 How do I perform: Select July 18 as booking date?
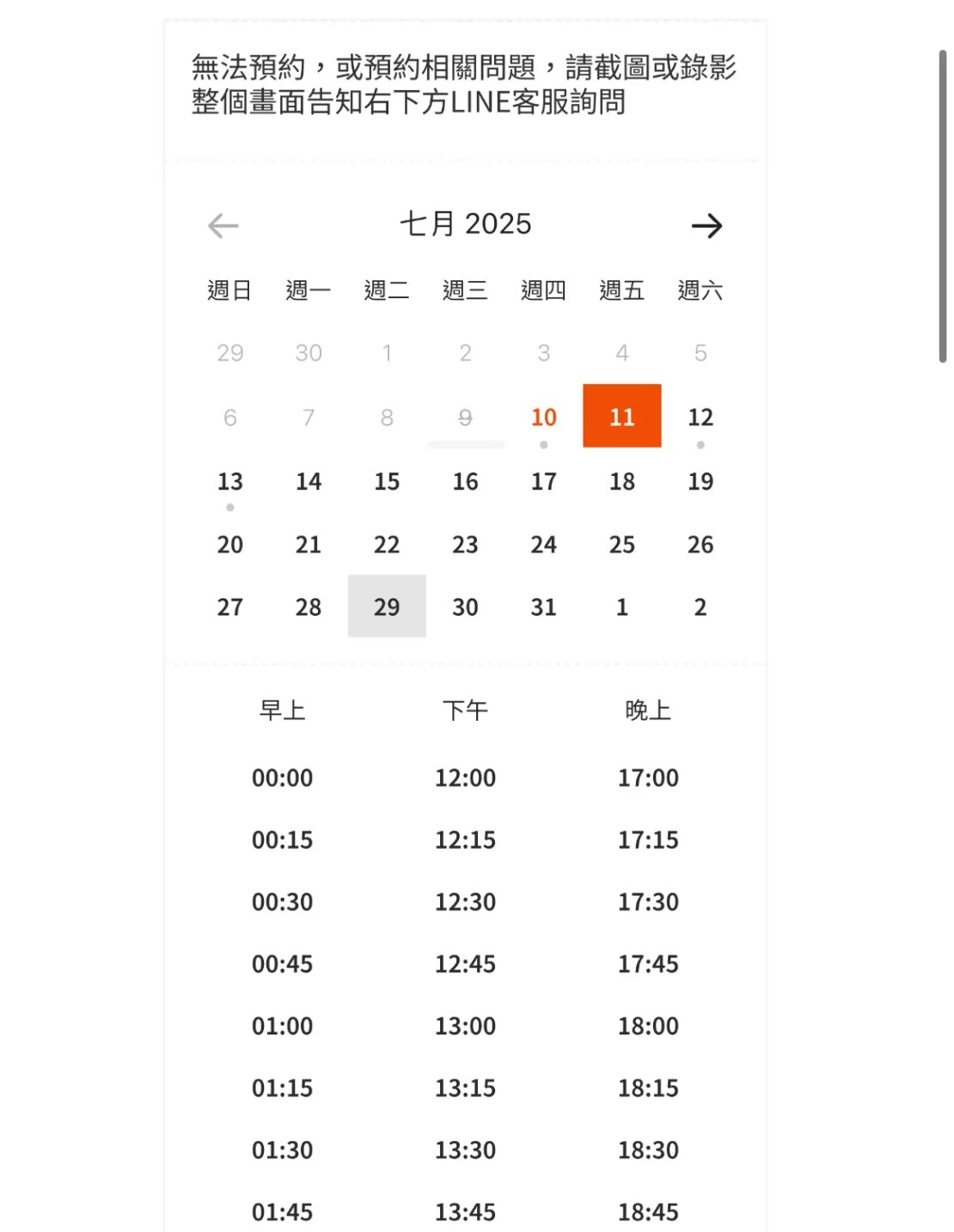[x=621, y=482]
